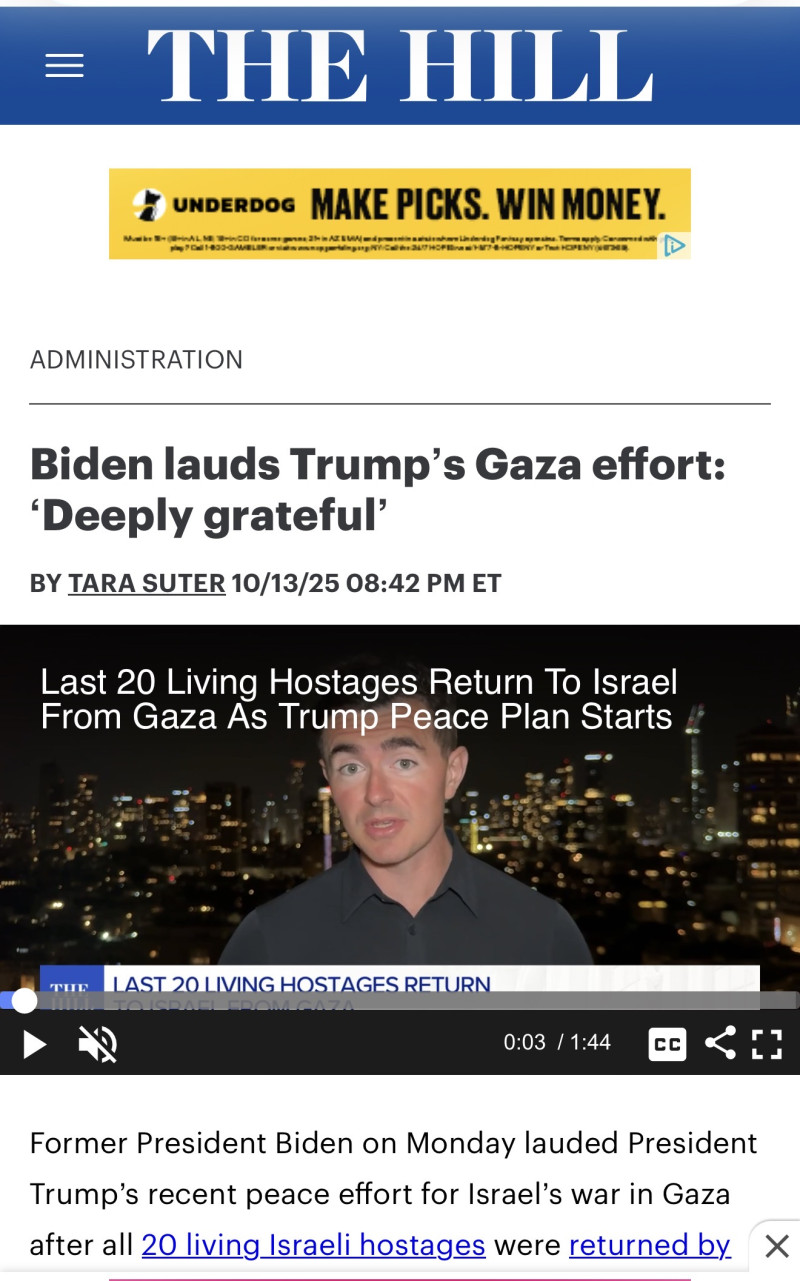Open the '20 living Israeli hostages' link

(313, 1245)
